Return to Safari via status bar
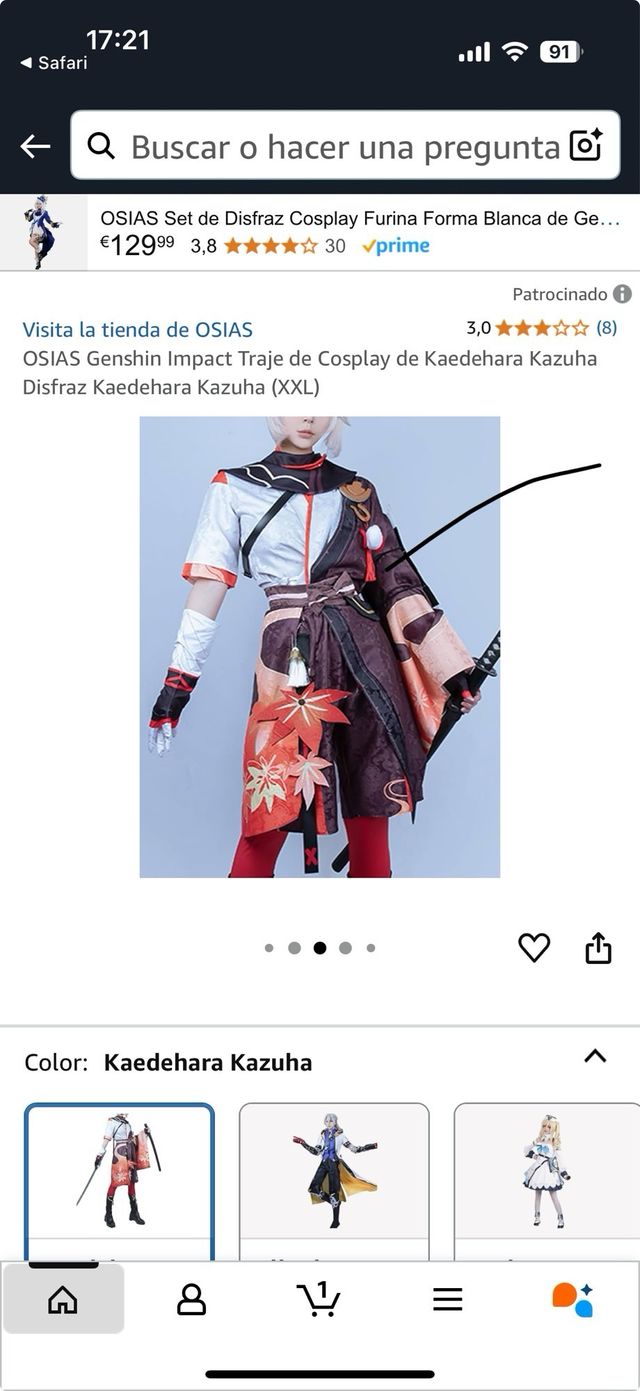 54,63
